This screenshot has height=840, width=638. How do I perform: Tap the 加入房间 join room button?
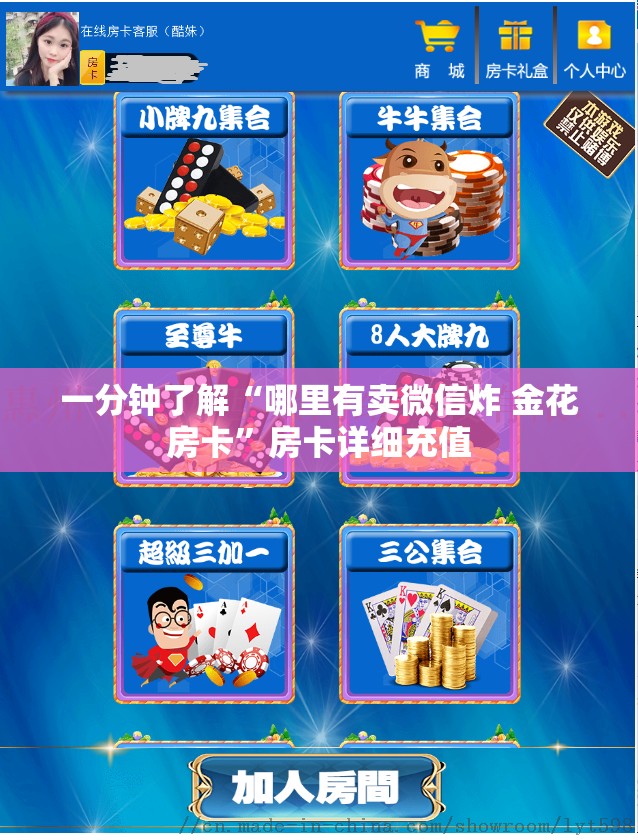316,787
